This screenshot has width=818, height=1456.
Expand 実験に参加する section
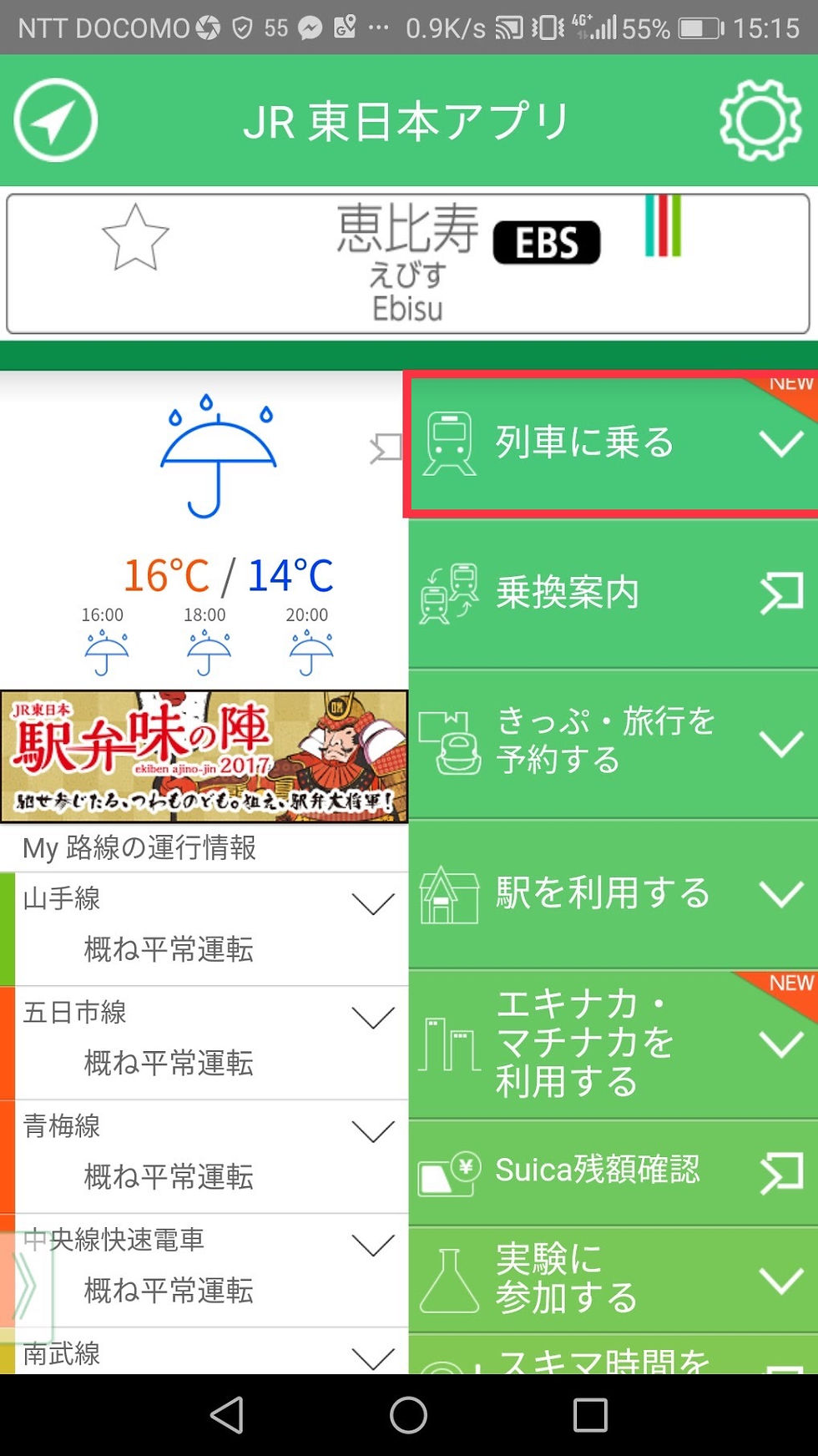point(613,1279)
